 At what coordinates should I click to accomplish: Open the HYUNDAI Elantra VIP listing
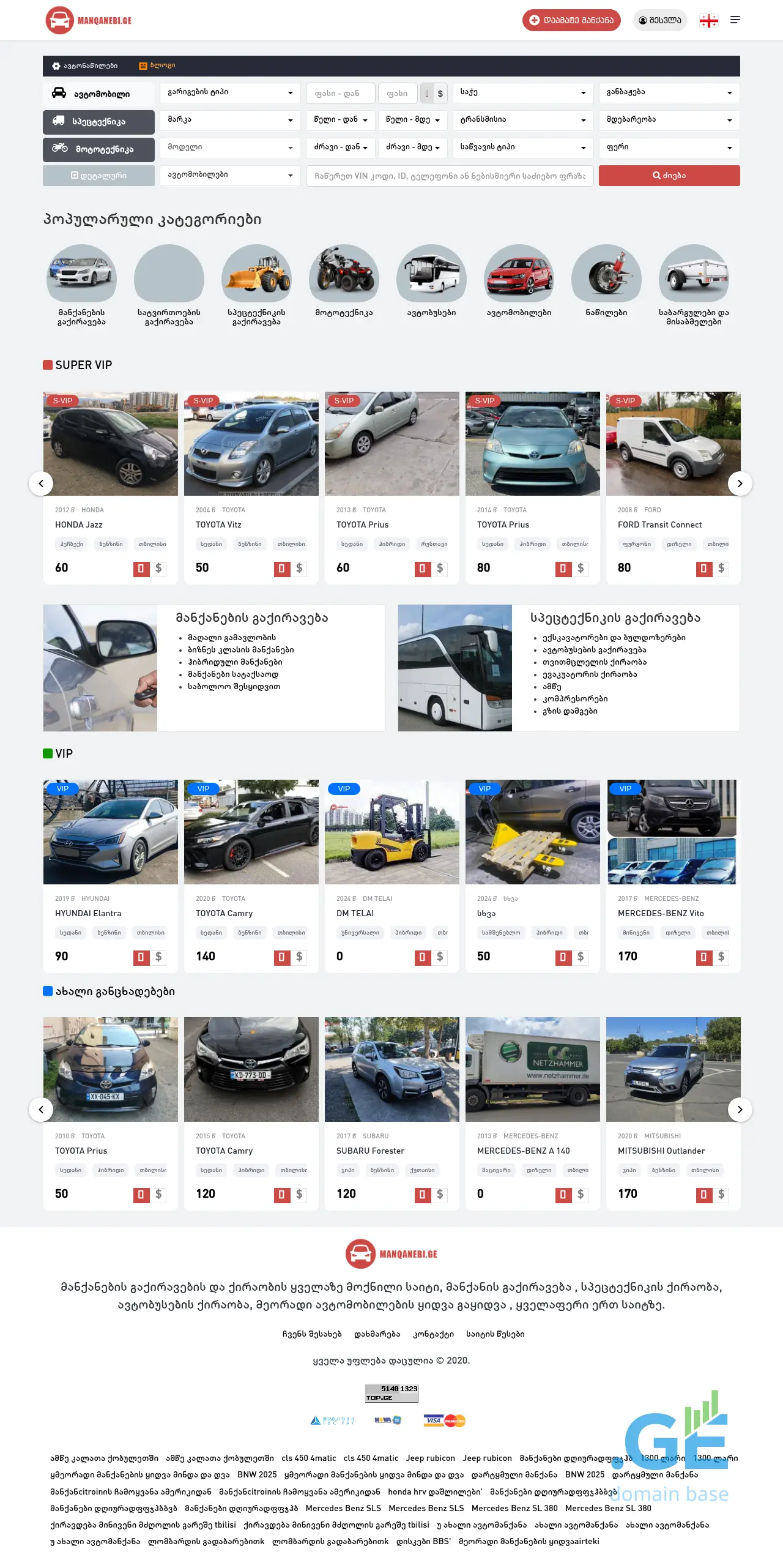88,913
